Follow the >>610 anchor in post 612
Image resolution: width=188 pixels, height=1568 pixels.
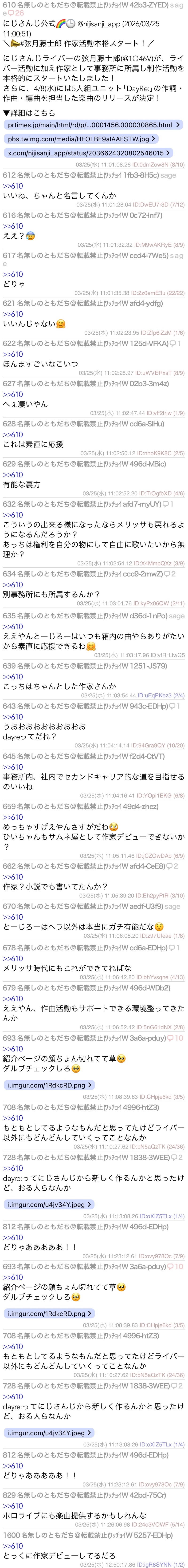(13, 186)
